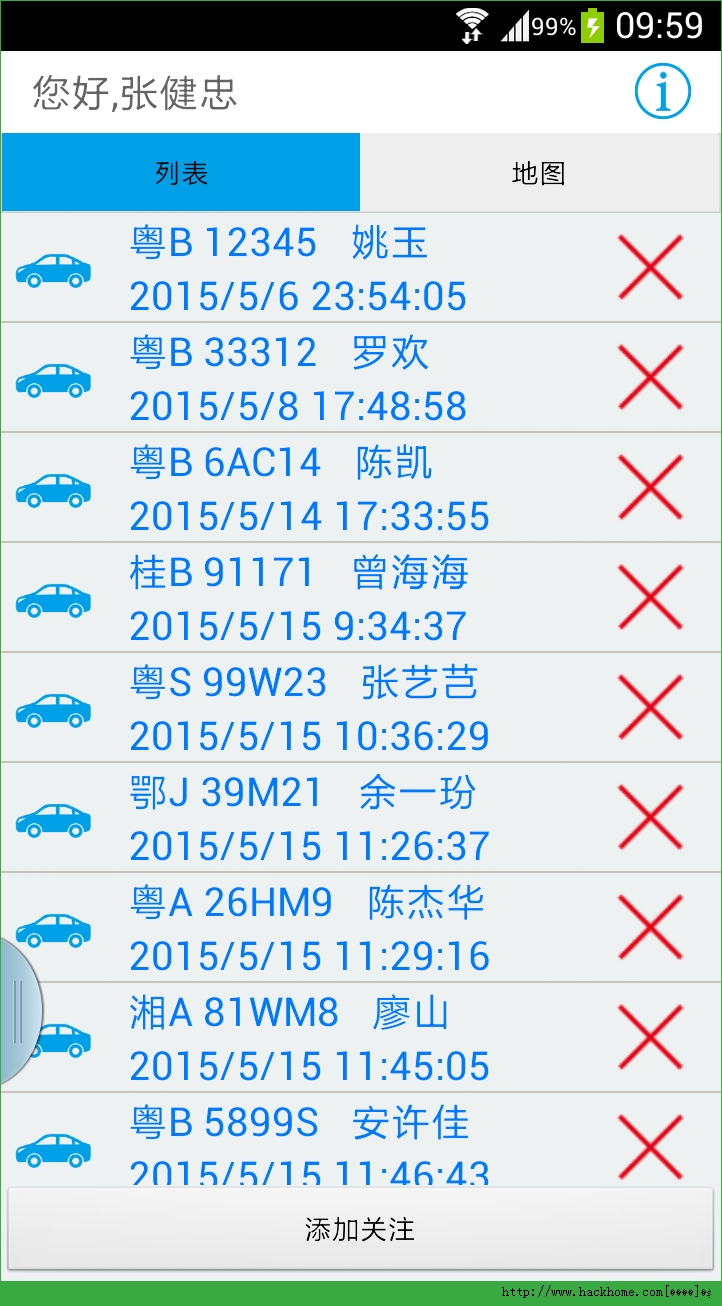The width and height of the screenshot is (722, 1306).
Task: Remove 粤S 99W23 from followed list
Action: coord(650,707)
